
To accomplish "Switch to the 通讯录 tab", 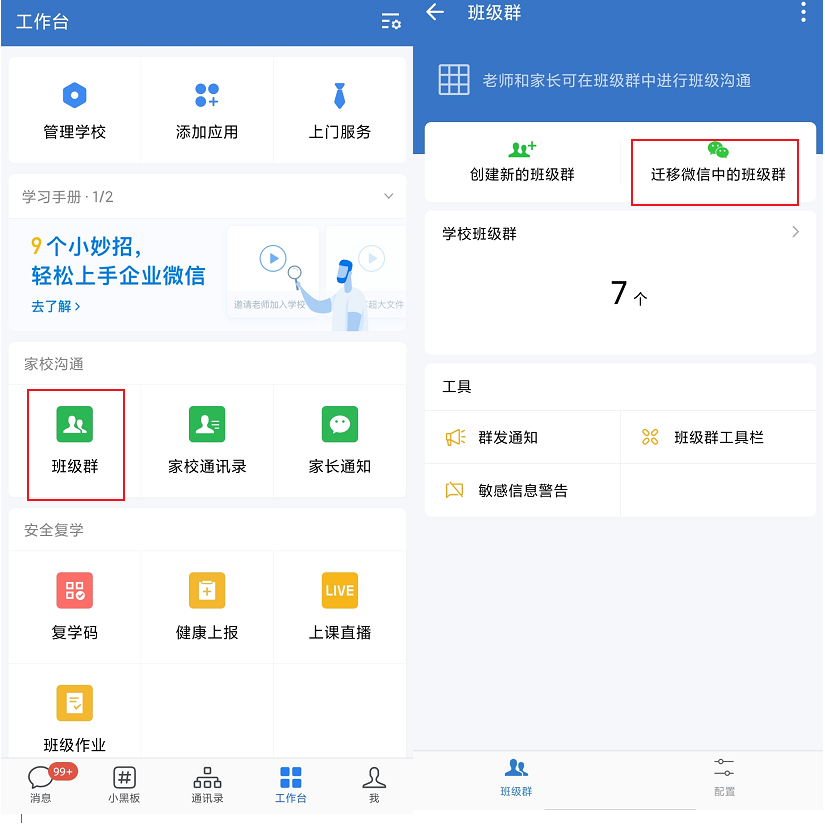I will pos(207,785).
